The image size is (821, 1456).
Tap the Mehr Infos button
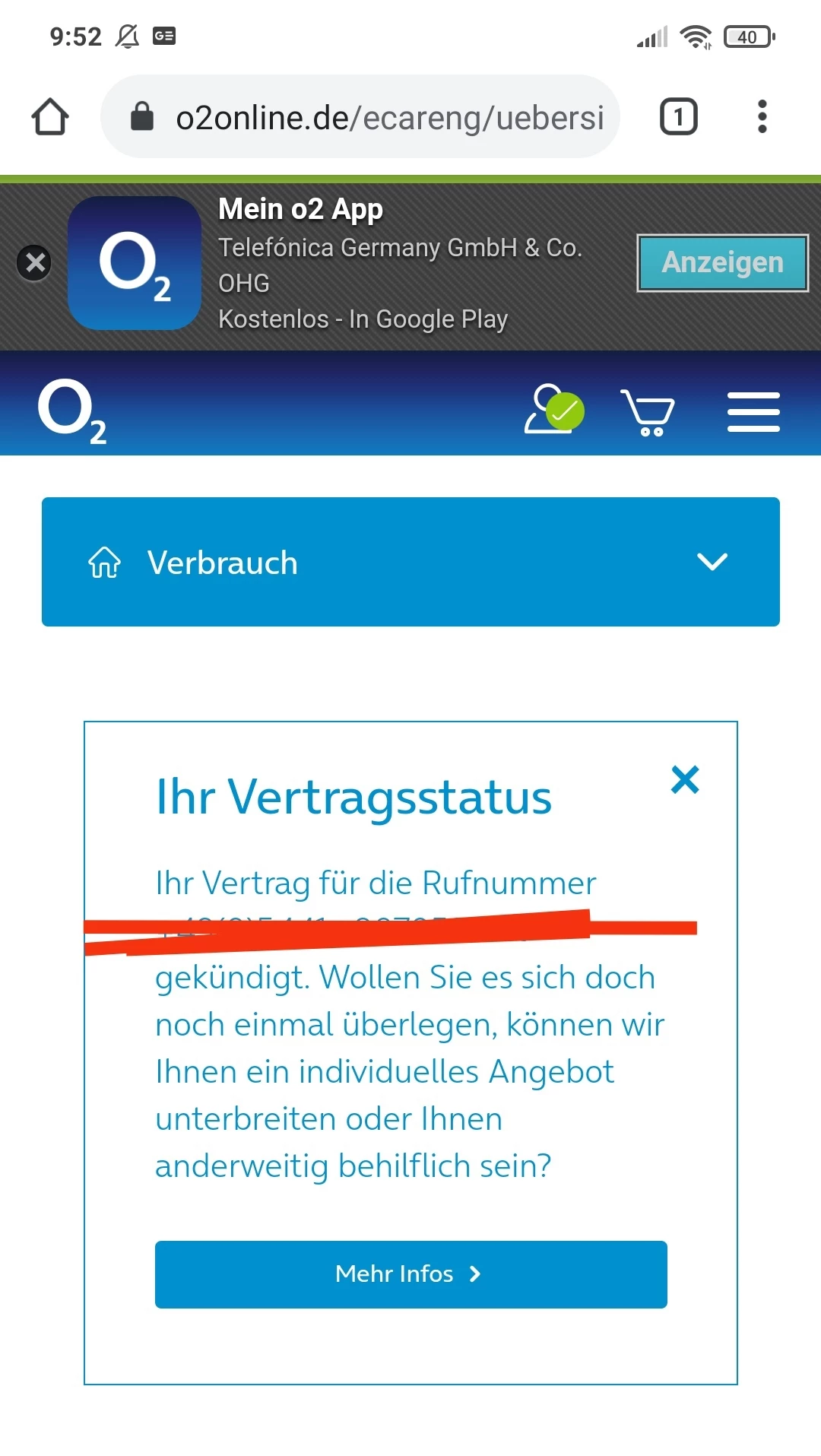coord(410,1274)
